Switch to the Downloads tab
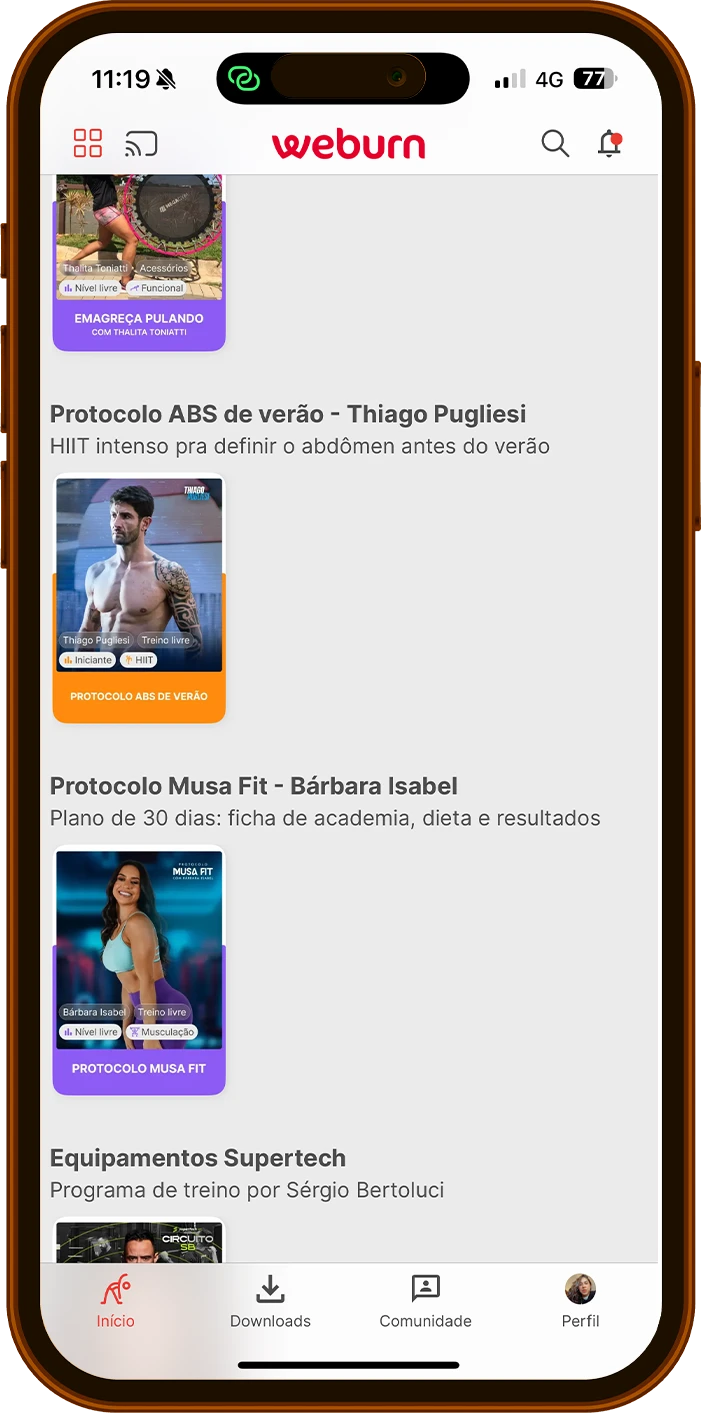701x1413 pixels. click(x=270, y=1302)
